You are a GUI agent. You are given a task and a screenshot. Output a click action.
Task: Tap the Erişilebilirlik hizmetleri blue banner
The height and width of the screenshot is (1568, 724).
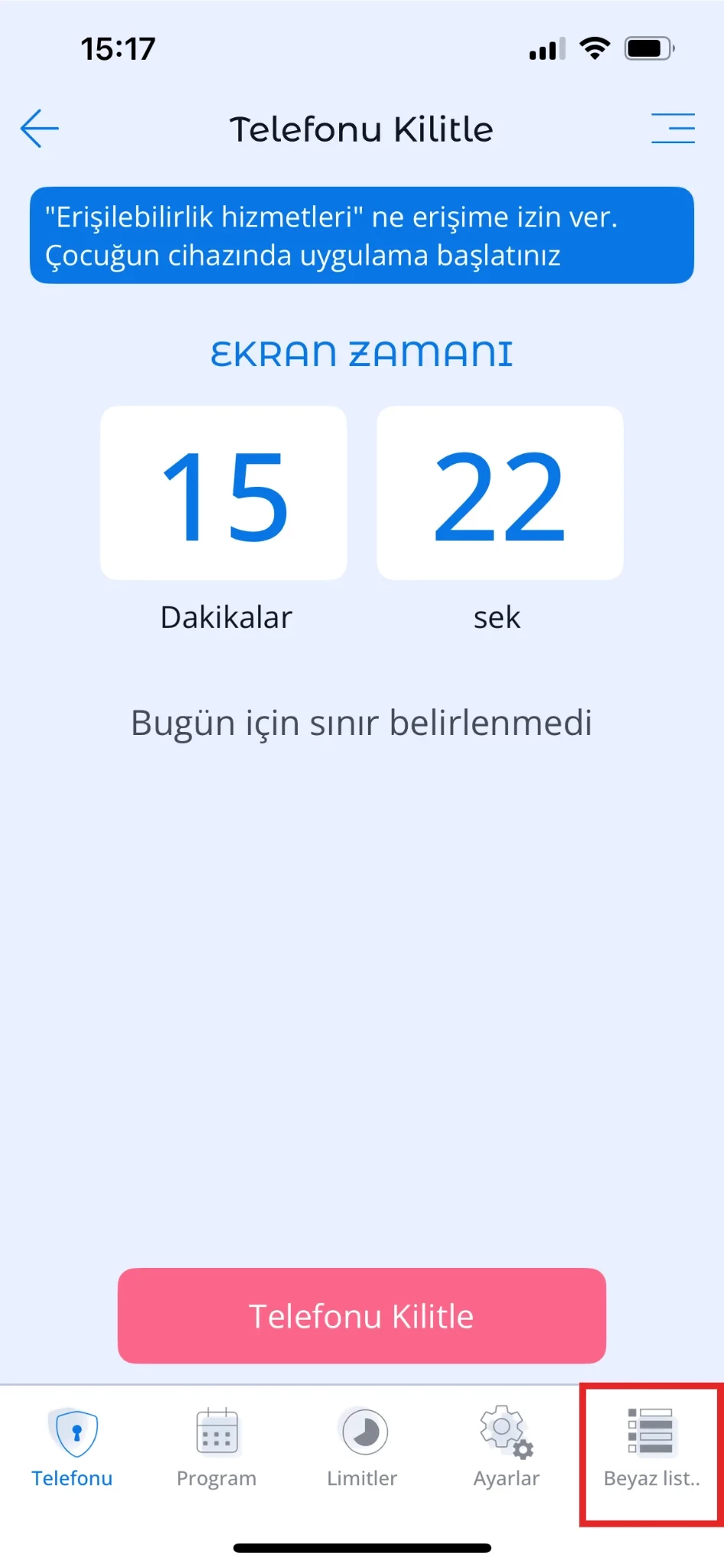[362, 235]
